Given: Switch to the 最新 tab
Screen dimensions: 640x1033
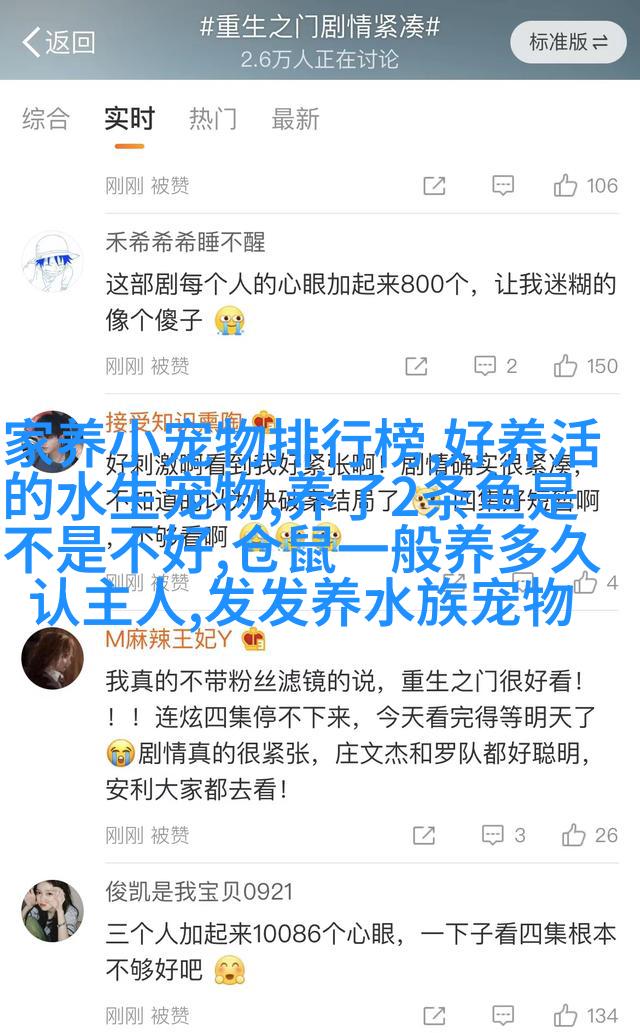Looking at the screenshot, I should (x=296, y=119).
